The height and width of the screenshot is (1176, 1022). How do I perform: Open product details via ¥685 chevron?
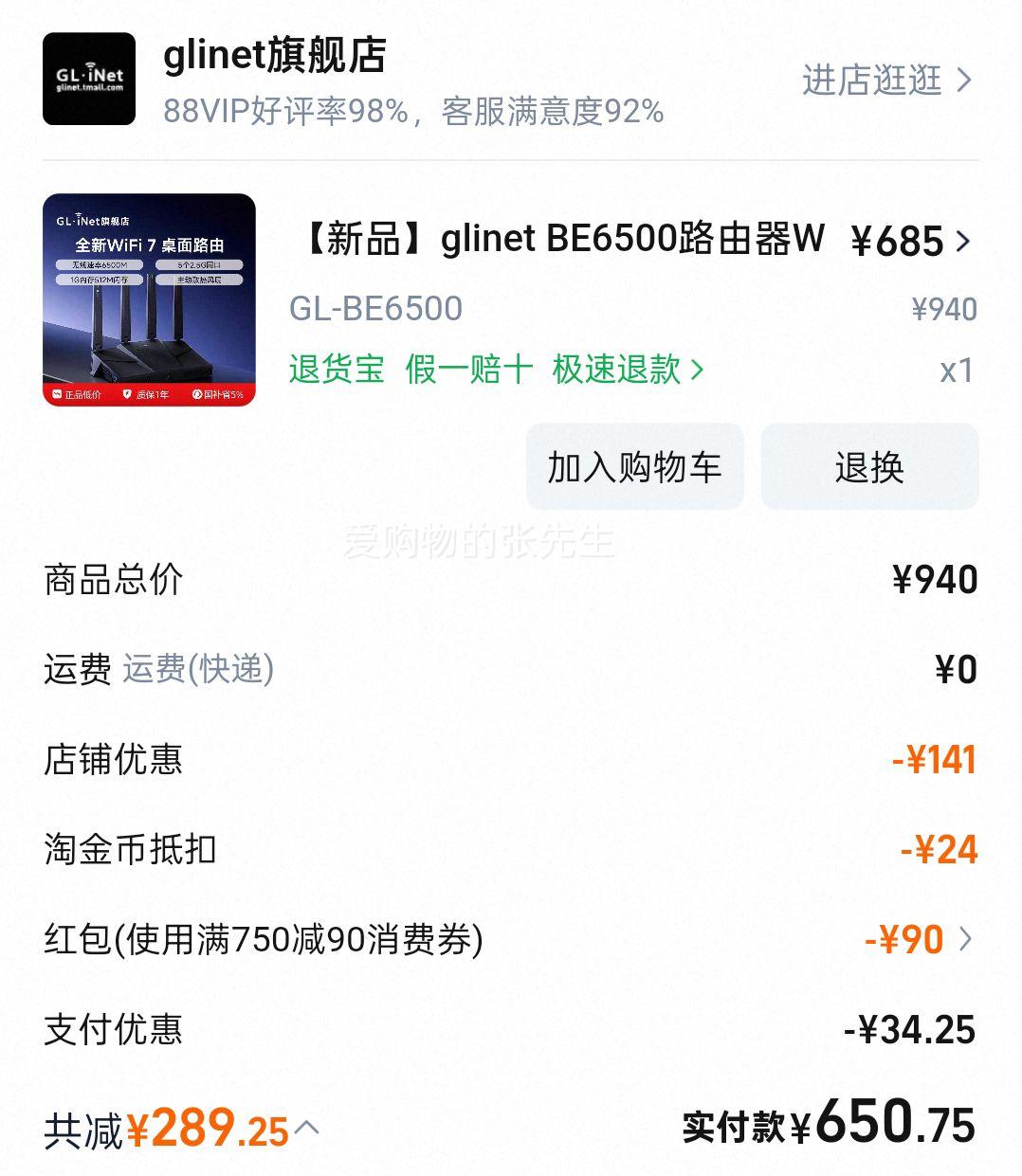click(962, 243)
